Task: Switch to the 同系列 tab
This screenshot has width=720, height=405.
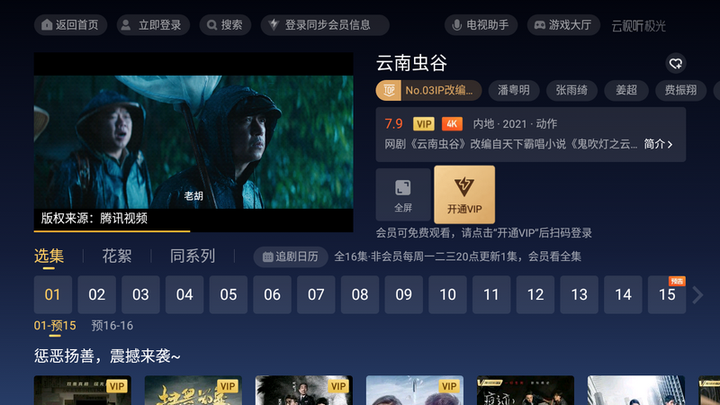Action: click(x=192, y=256)
